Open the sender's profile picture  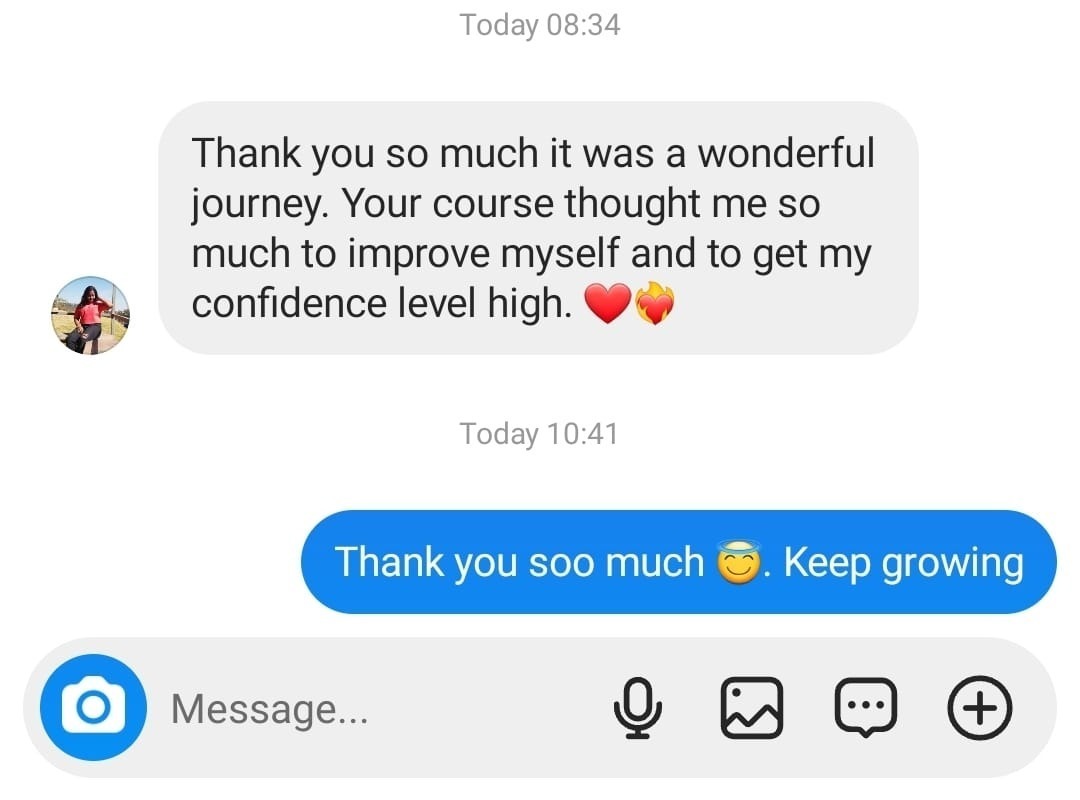[90, 315]
